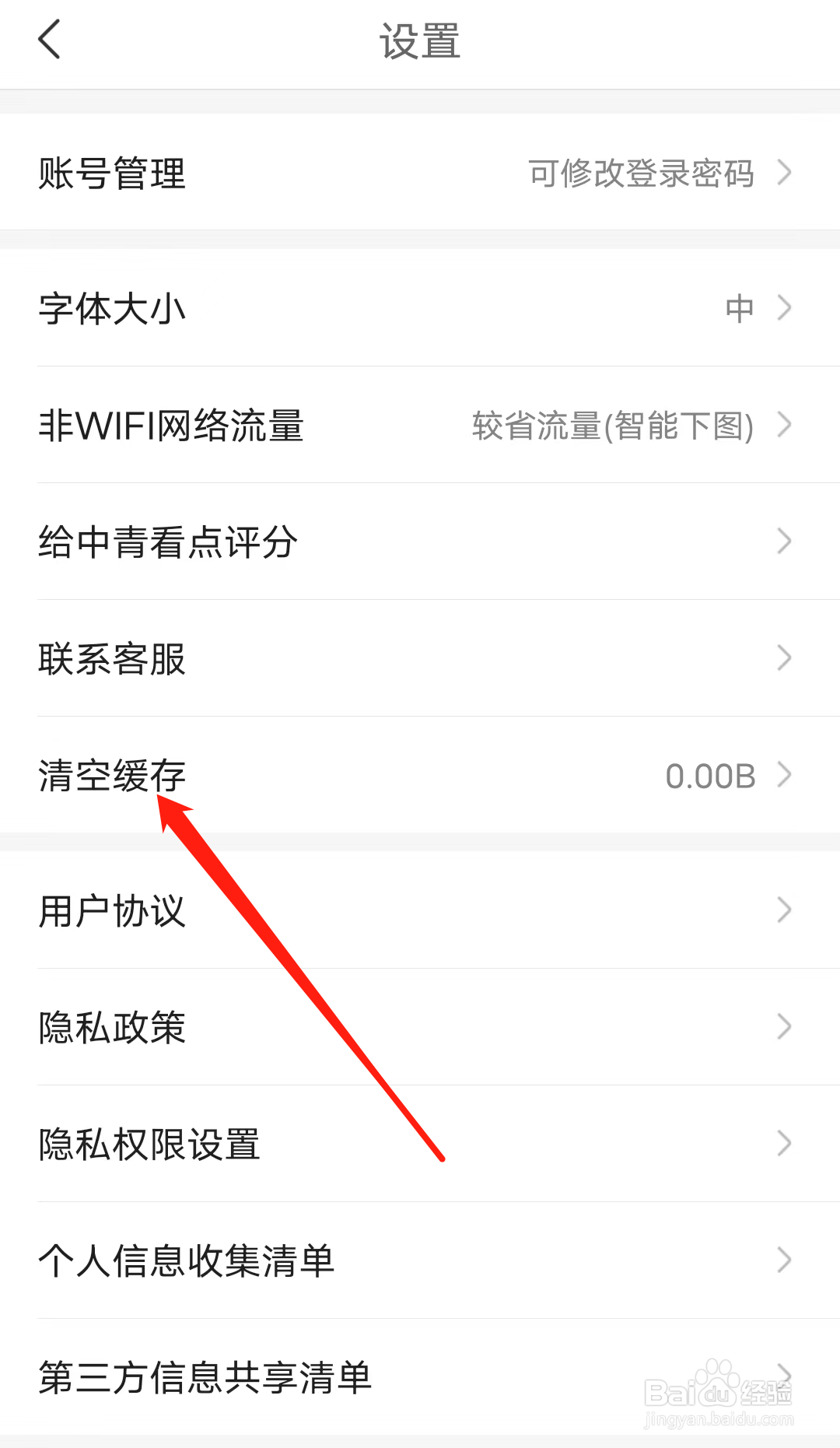The image size is (840, 1448).
Task: Open the 用户协议 user agreement
Action: (112, 910)
